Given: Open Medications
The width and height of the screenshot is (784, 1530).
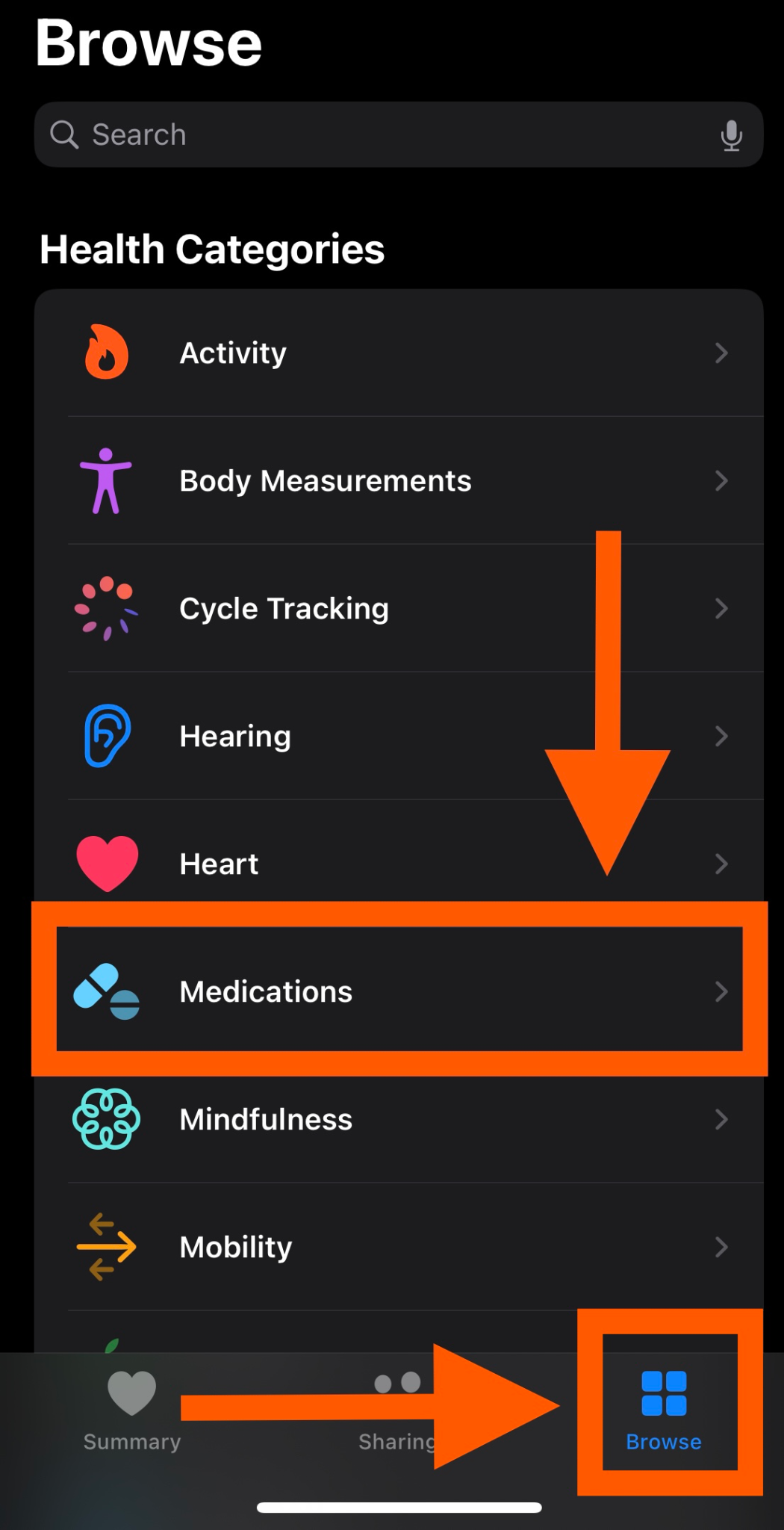Looking at the screenshot, I should [399, 991].
